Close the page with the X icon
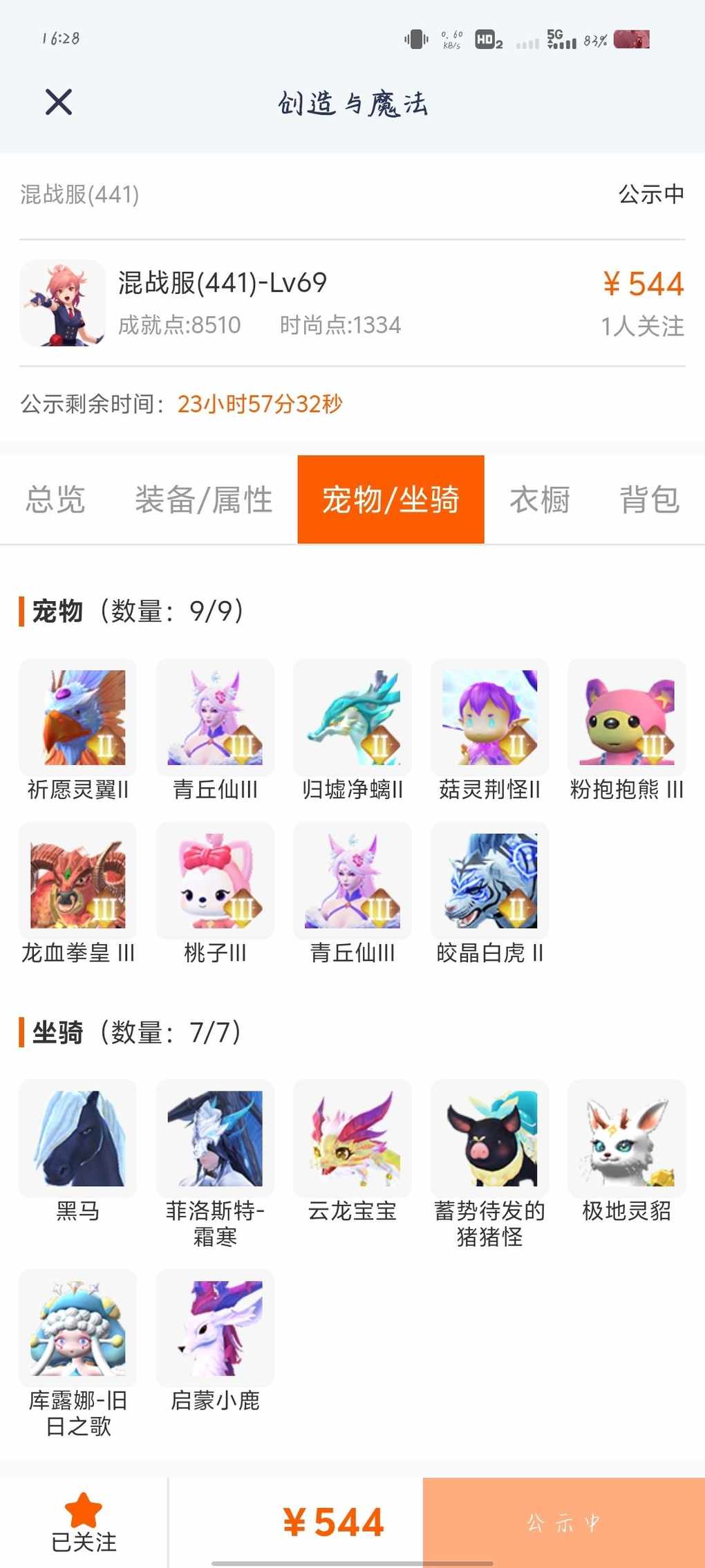 click(59, 102)
